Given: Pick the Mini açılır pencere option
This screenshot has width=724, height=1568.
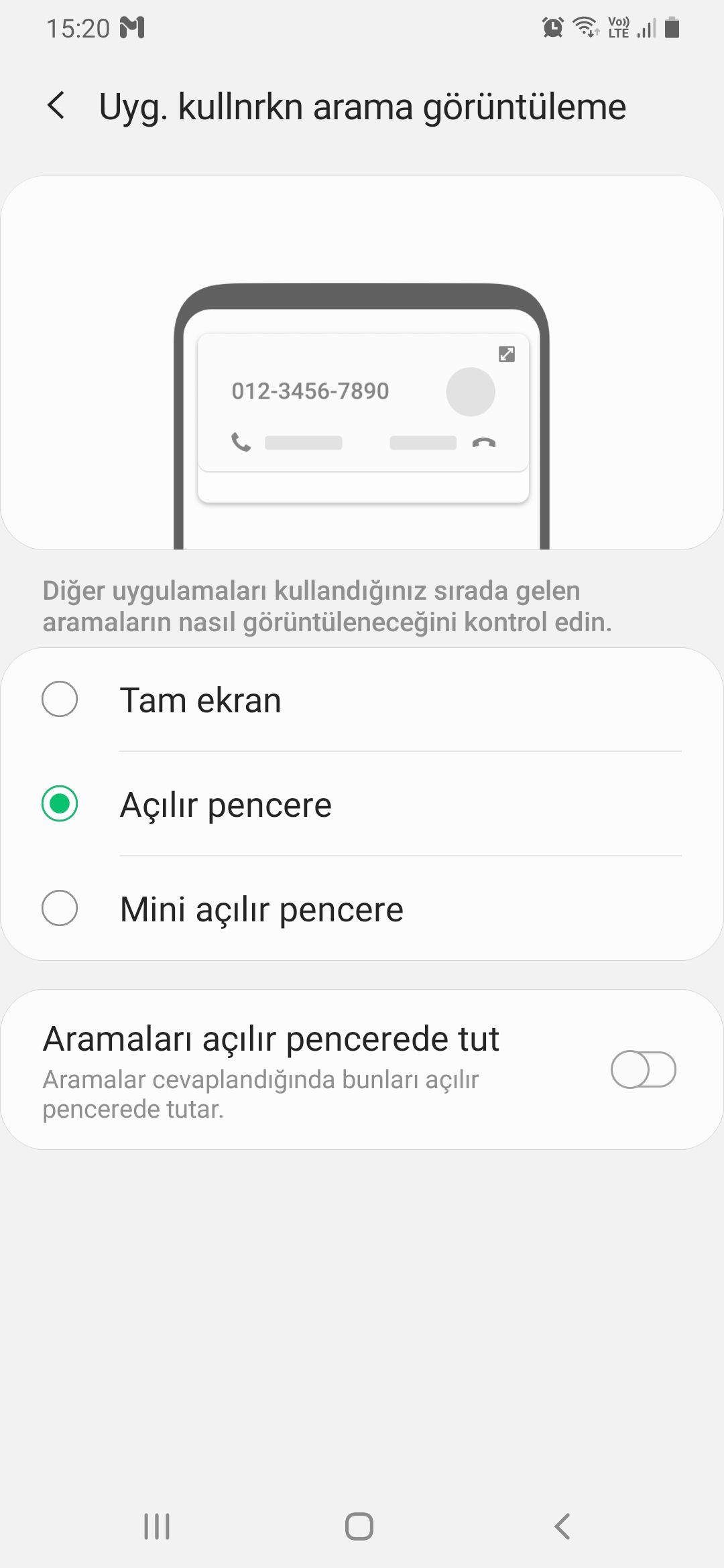Looking at the screenshot, I should (60, 909).
